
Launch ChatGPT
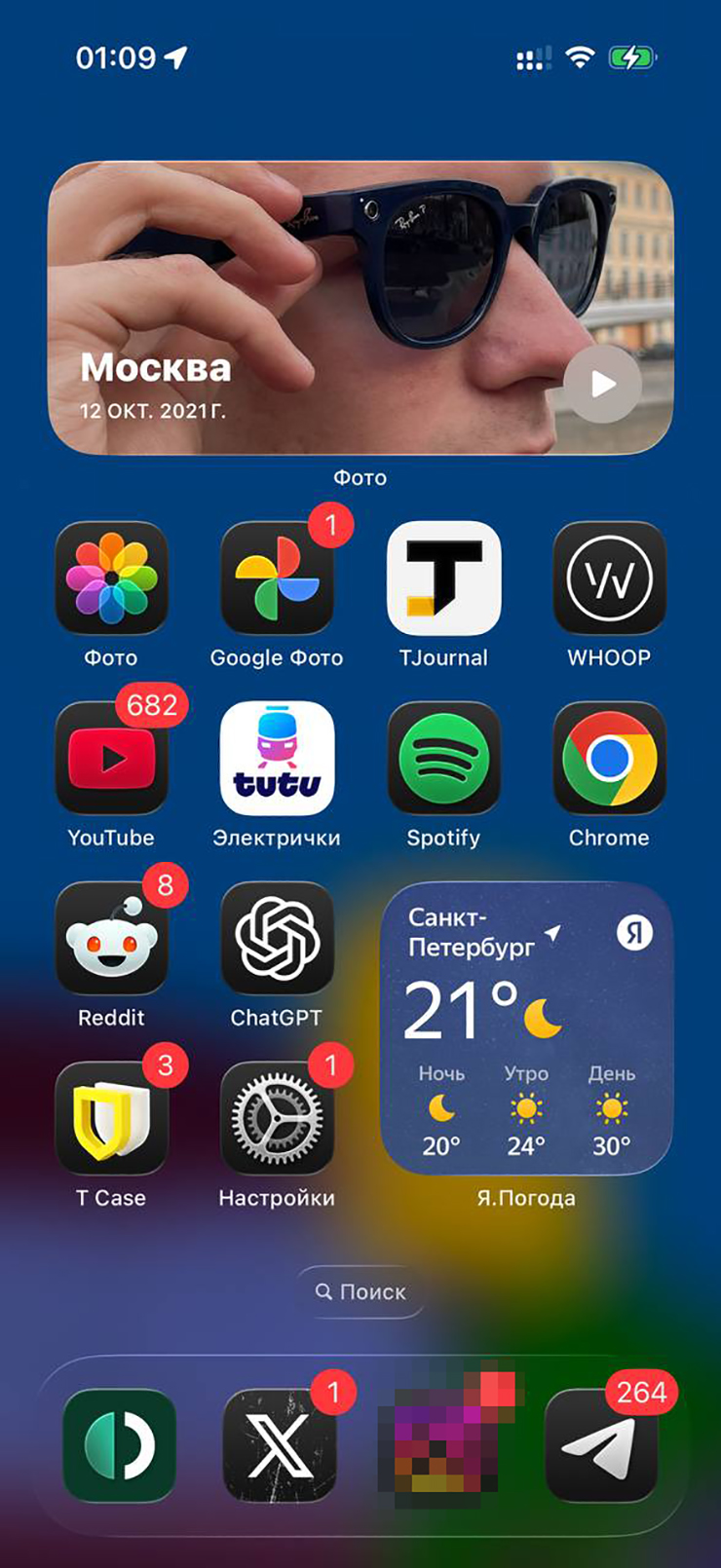[277, 939]
